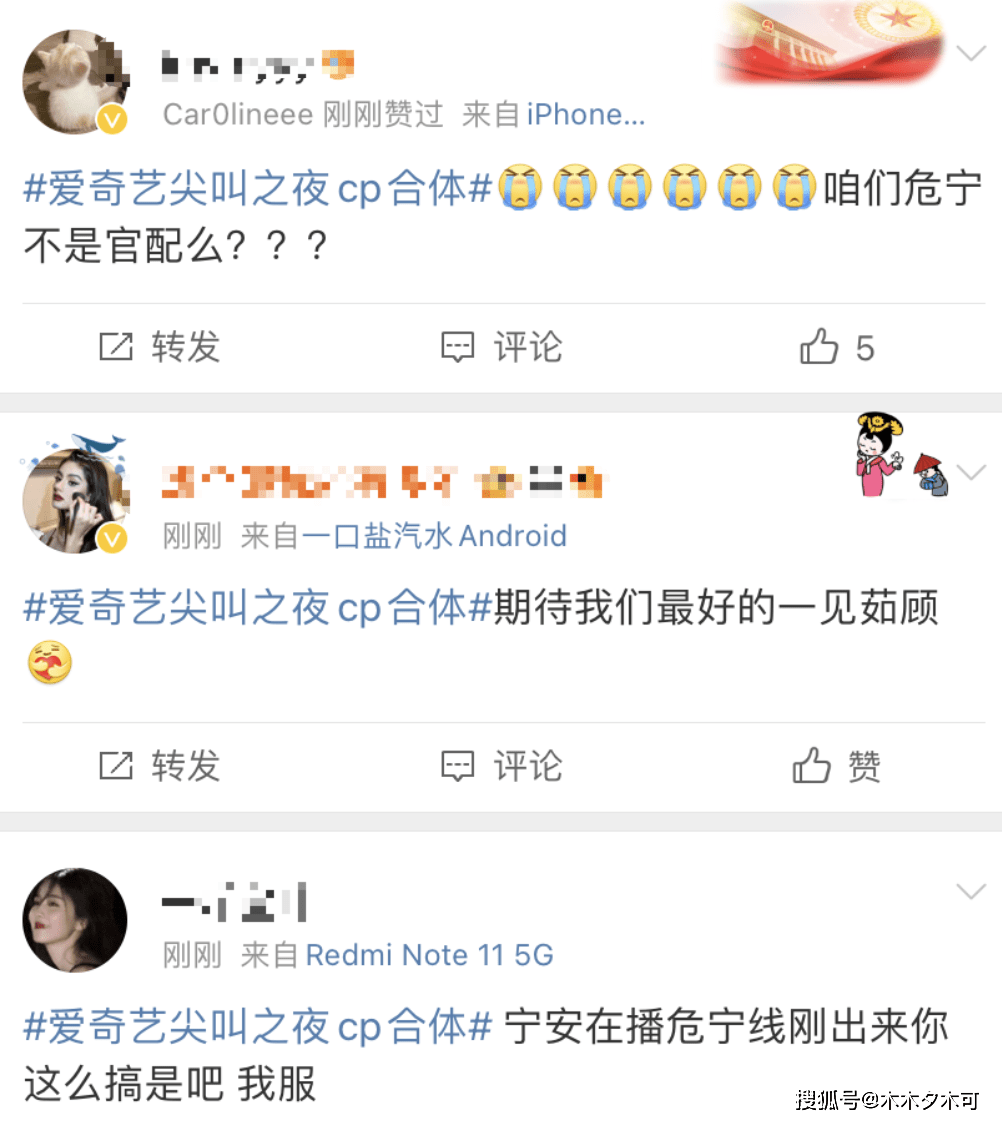Tap 赞 on the 一见茹顾 post
Viewport: 1002px width, 1122px height.
(836, 767)
